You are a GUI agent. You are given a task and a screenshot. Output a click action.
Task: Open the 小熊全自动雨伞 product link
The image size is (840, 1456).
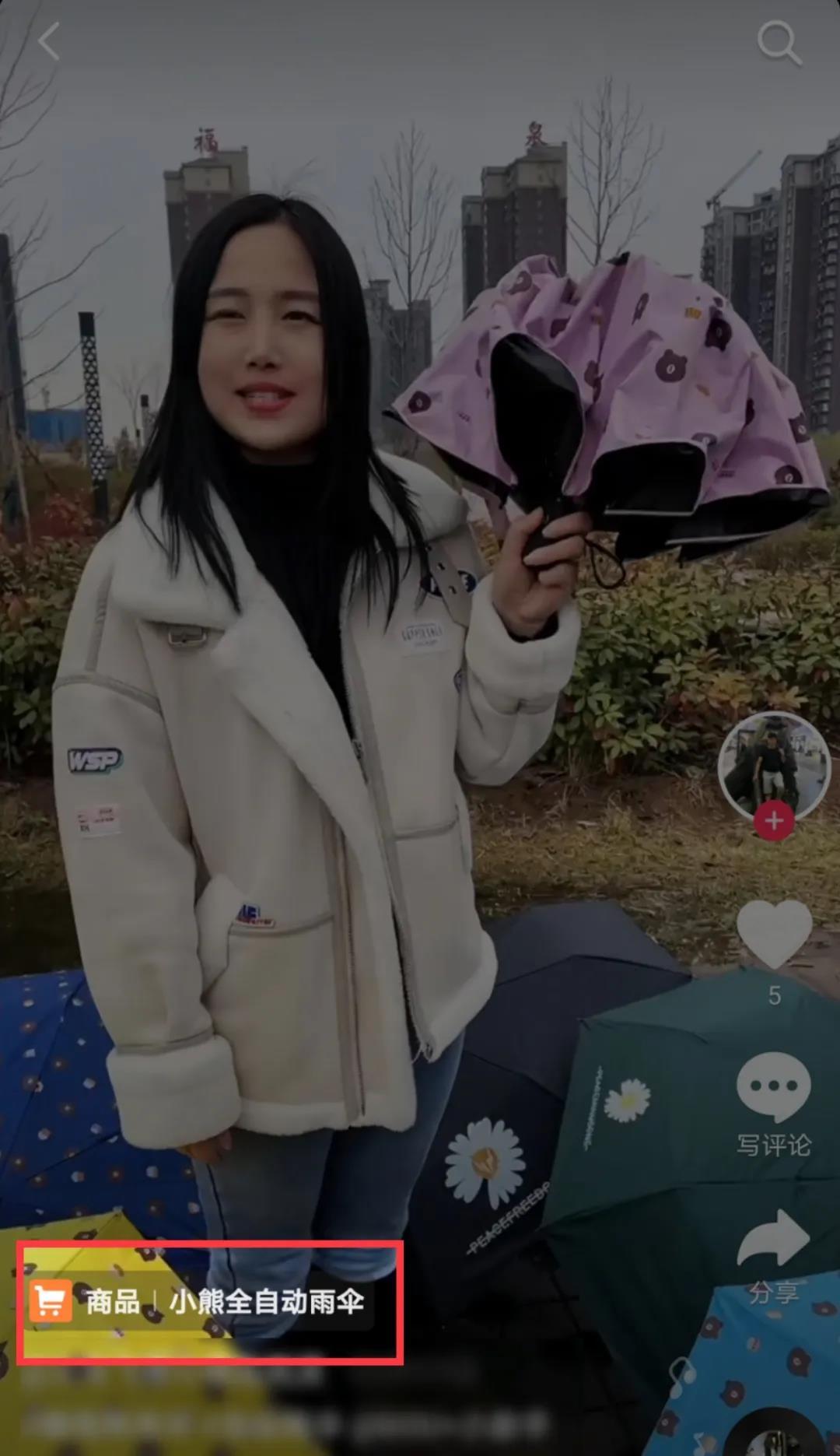click(198, 1301)
